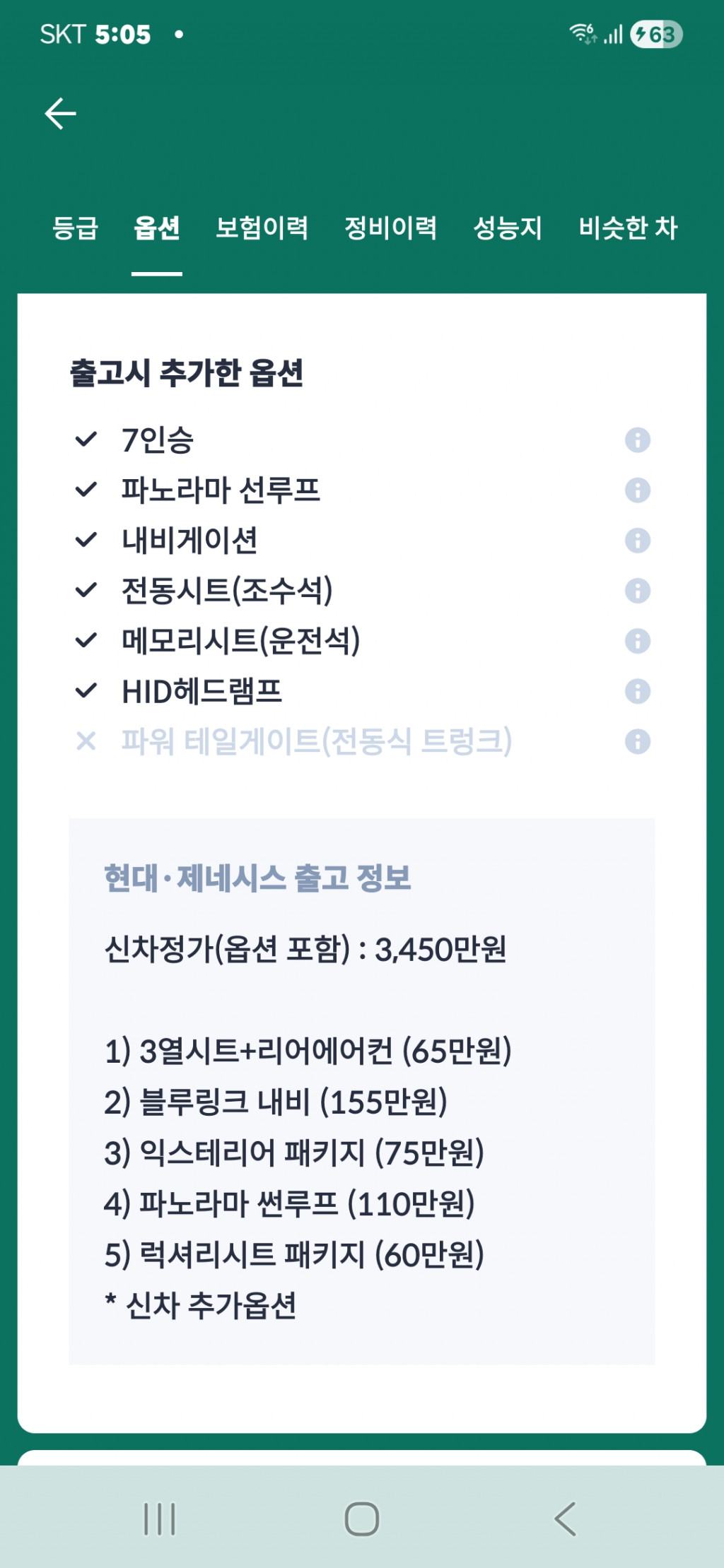Switch to the 등급 tab
This screenshot has width=724, height=1568.
(x=75, y=228)
